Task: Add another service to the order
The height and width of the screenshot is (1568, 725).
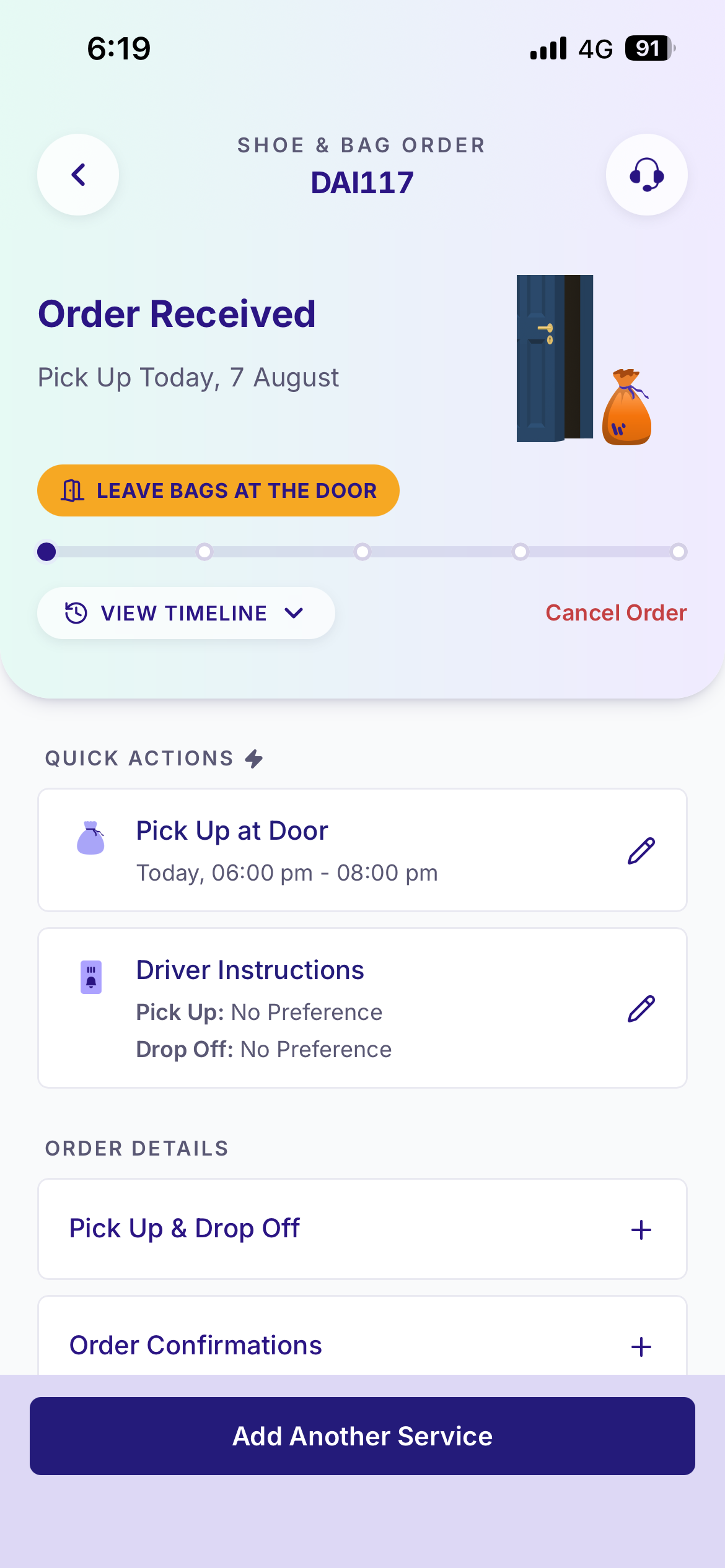Action: point(362,1436)
